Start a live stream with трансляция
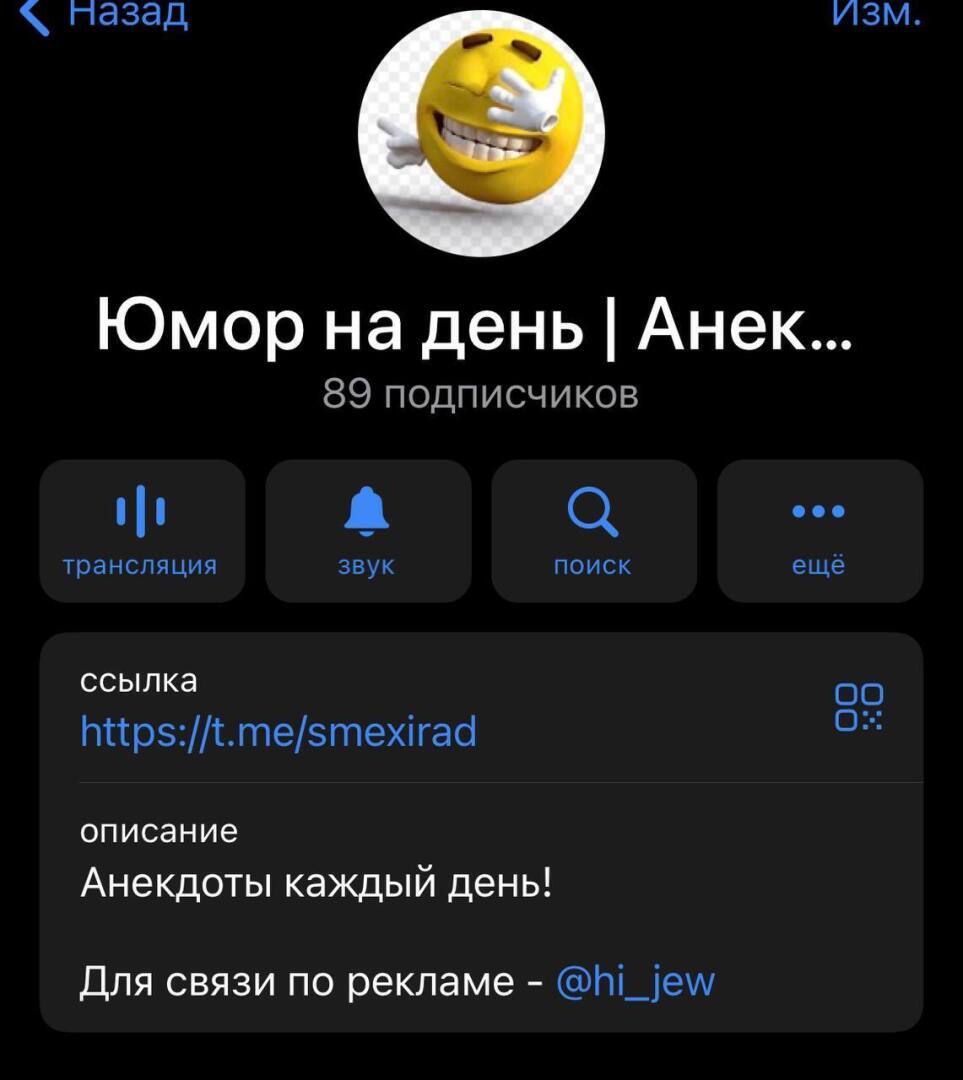This screenshot has height=1080, width=963. coord(141,531)
